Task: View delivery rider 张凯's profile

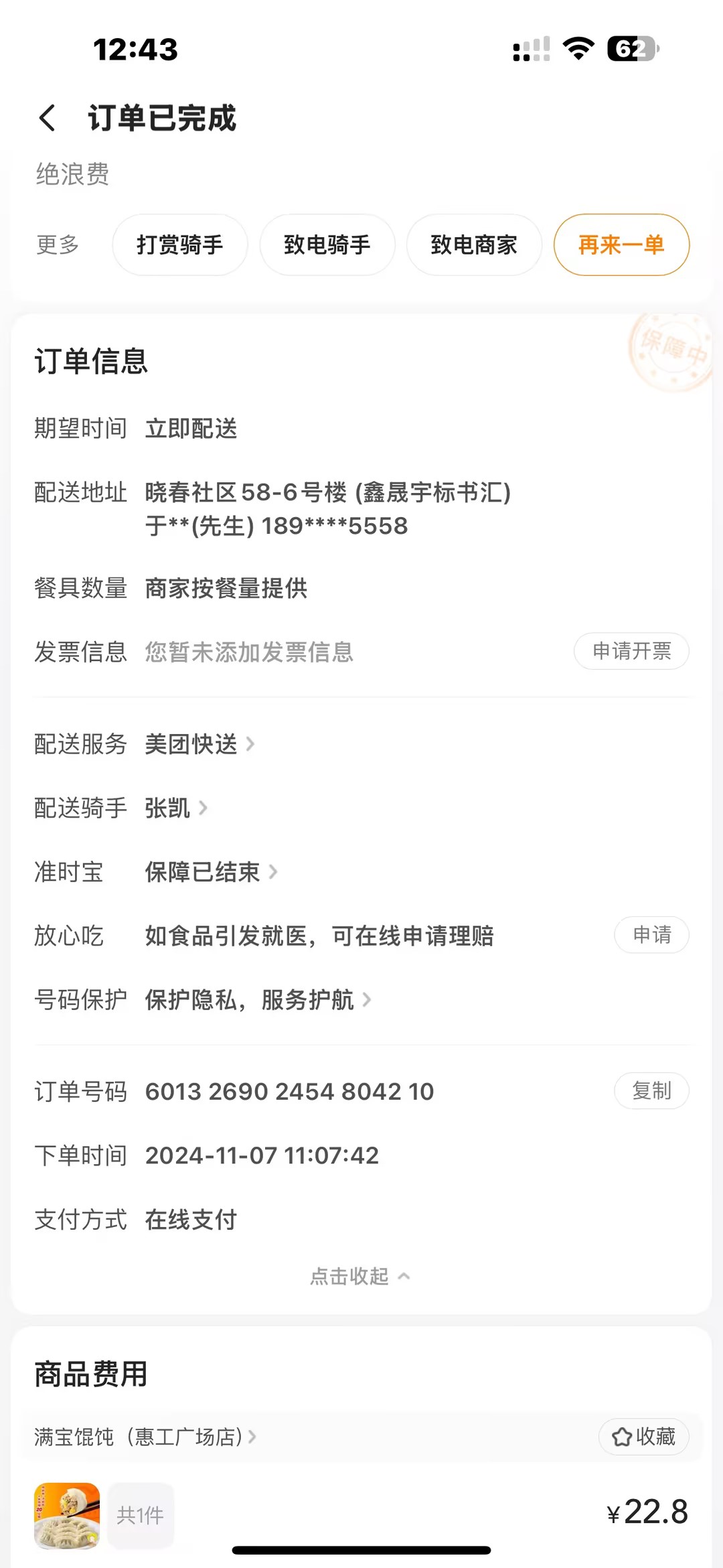Action: 175,808
